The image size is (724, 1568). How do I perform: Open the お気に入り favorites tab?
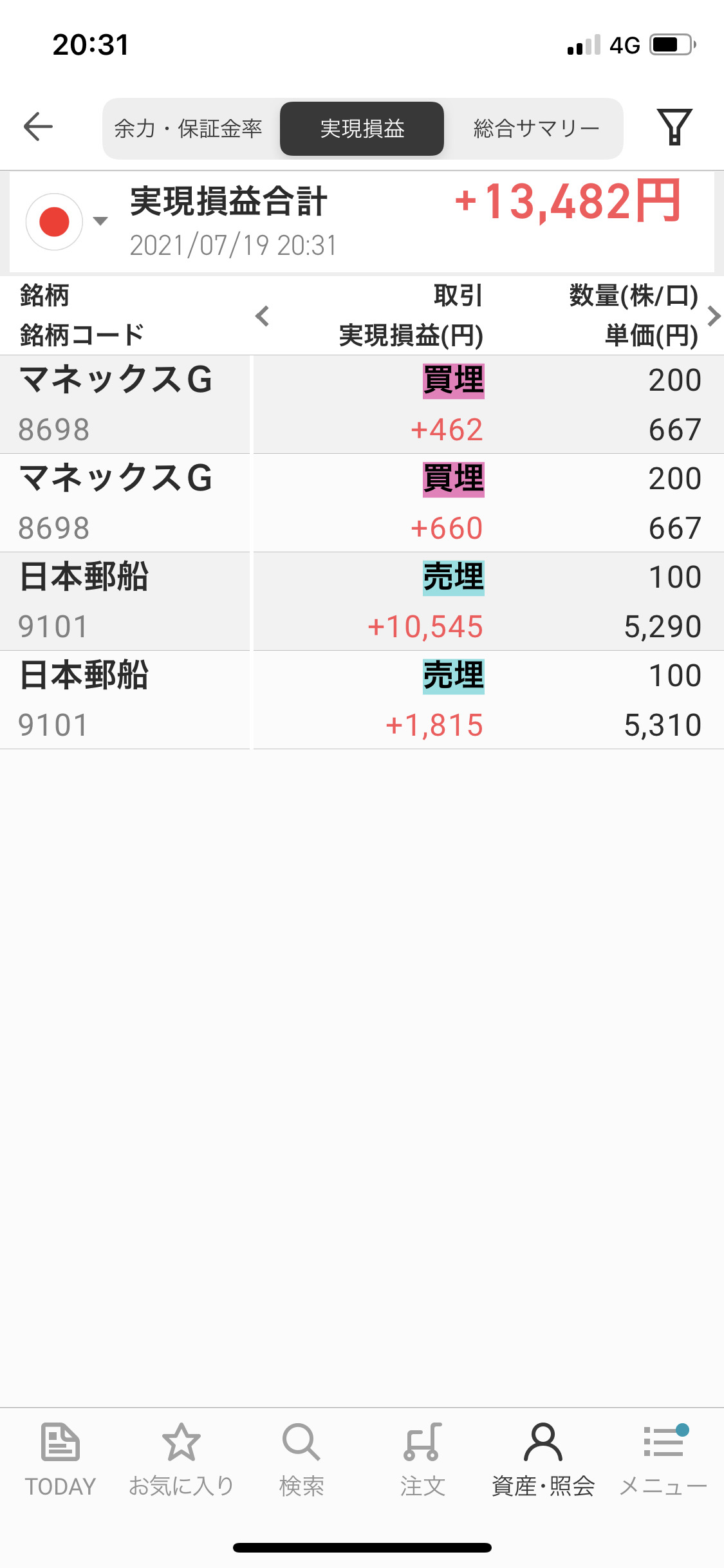pyautogui.click(x=181, y=1459)
